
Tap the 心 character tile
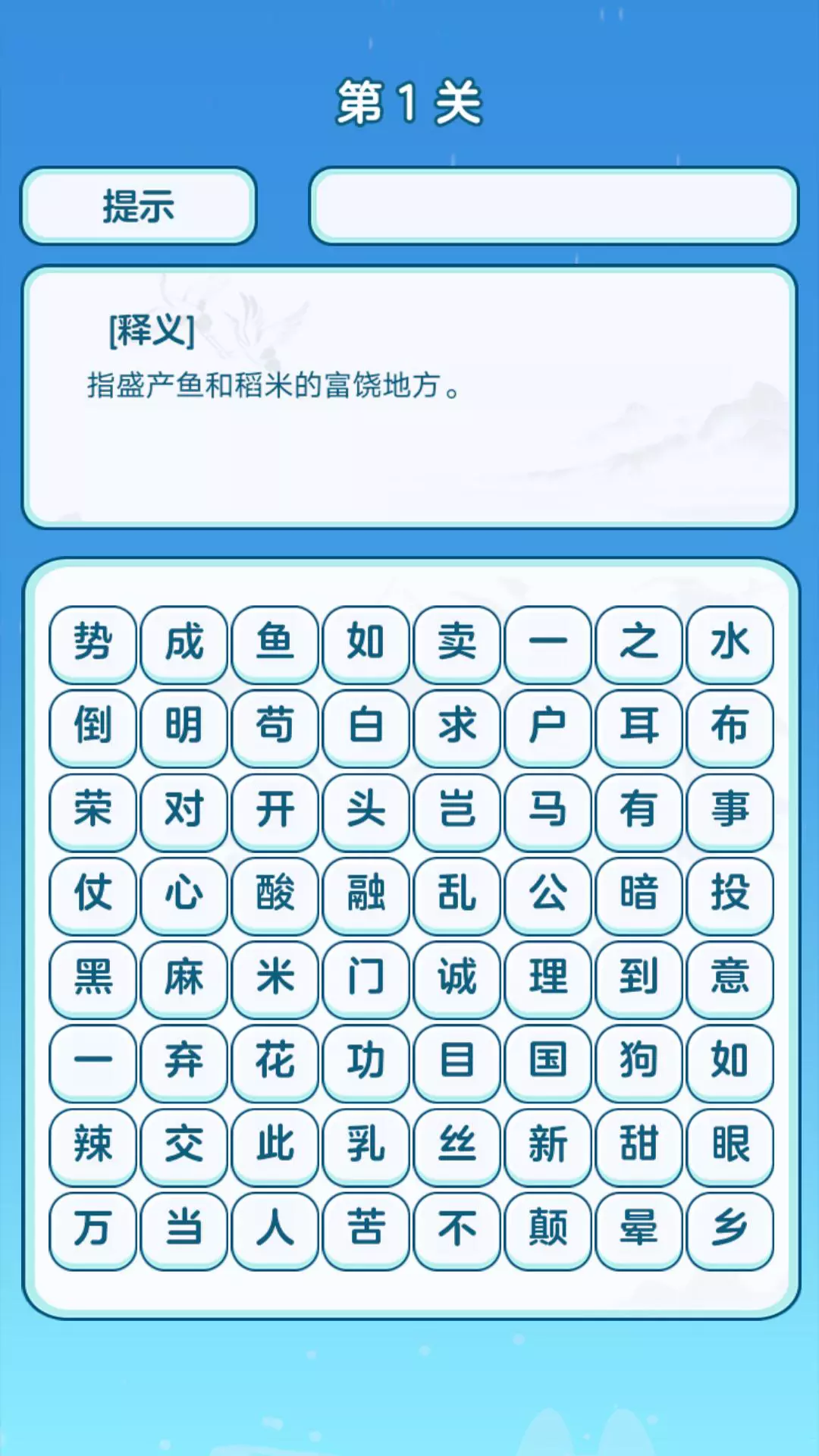coord(184,895)
